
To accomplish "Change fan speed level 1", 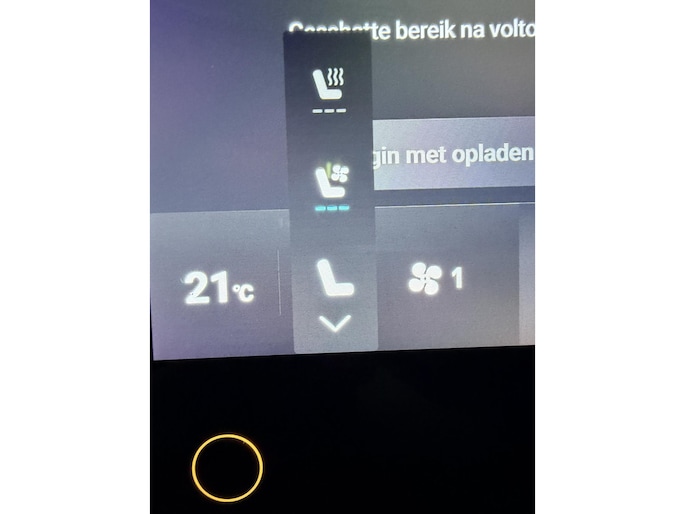I will [x=436, y=280].
